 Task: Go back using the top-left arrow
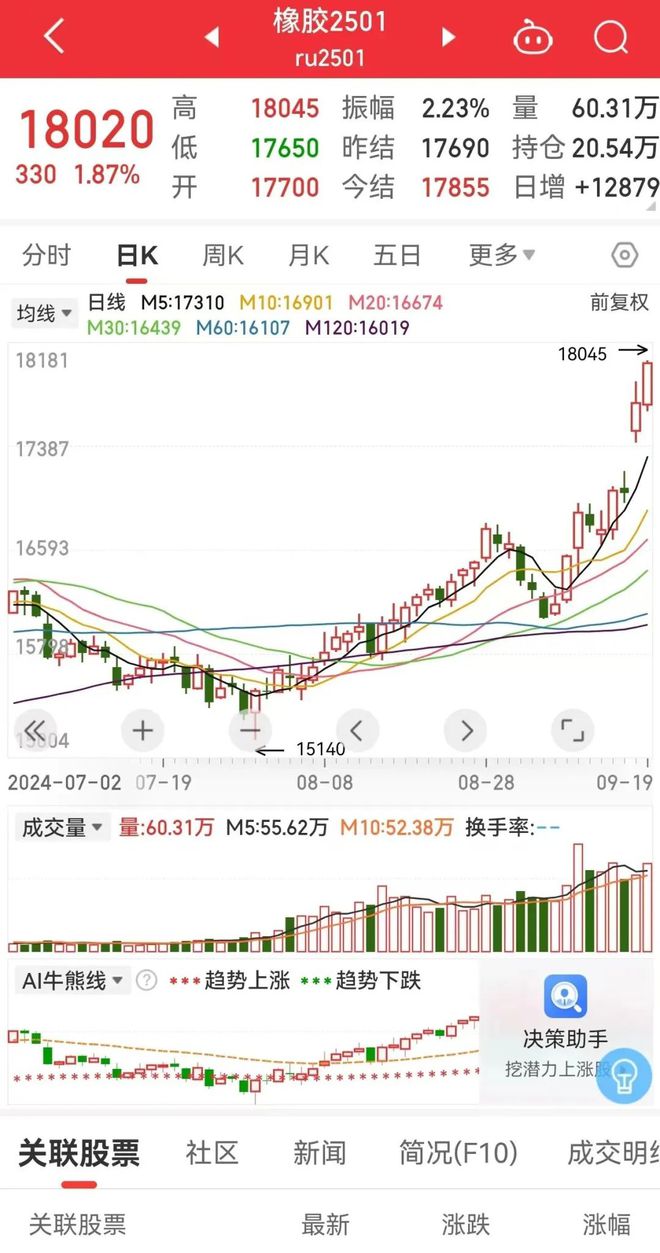[54, 37]
